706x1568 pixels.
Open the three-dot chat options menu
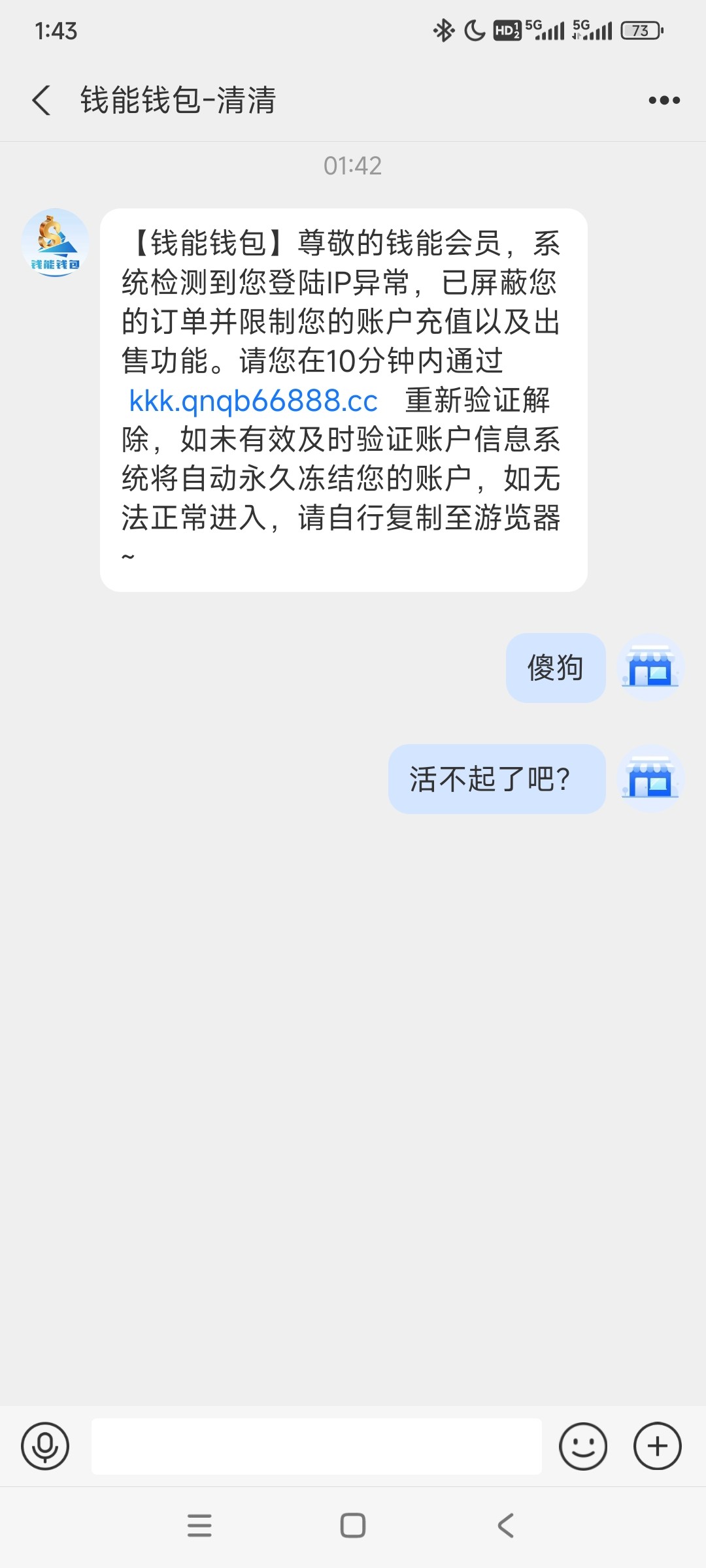pos(664,101)
